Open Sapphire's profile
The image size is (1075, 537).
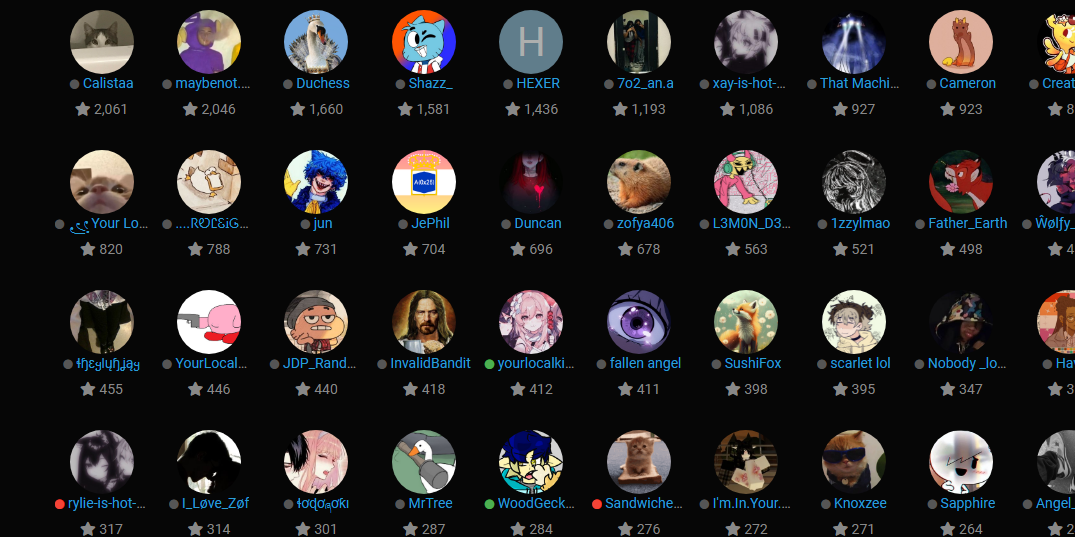pos(961,463)
